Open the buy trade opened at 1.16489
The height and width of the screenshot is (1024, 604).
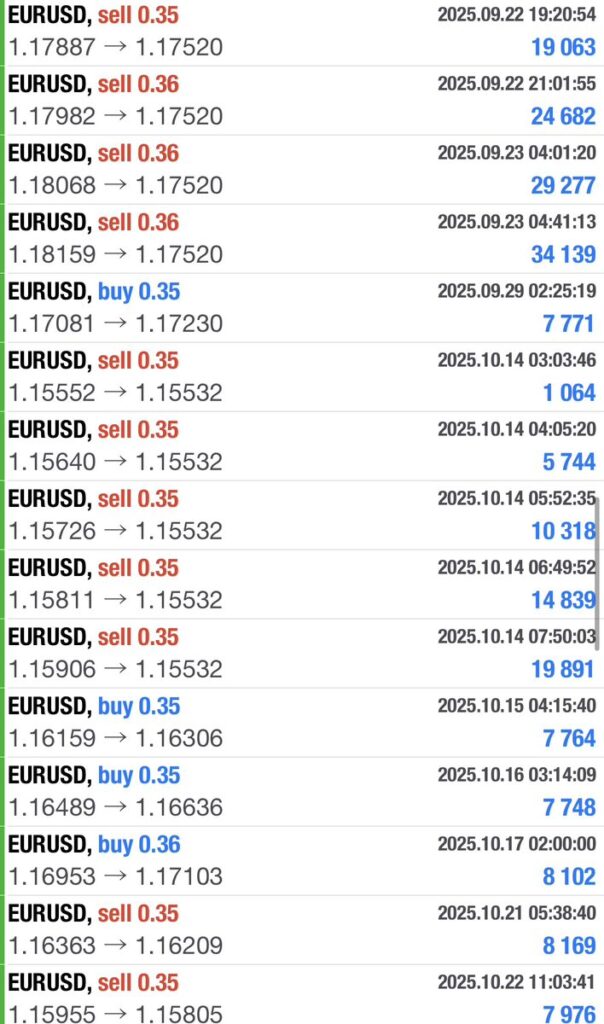click(x=300, y=791)
